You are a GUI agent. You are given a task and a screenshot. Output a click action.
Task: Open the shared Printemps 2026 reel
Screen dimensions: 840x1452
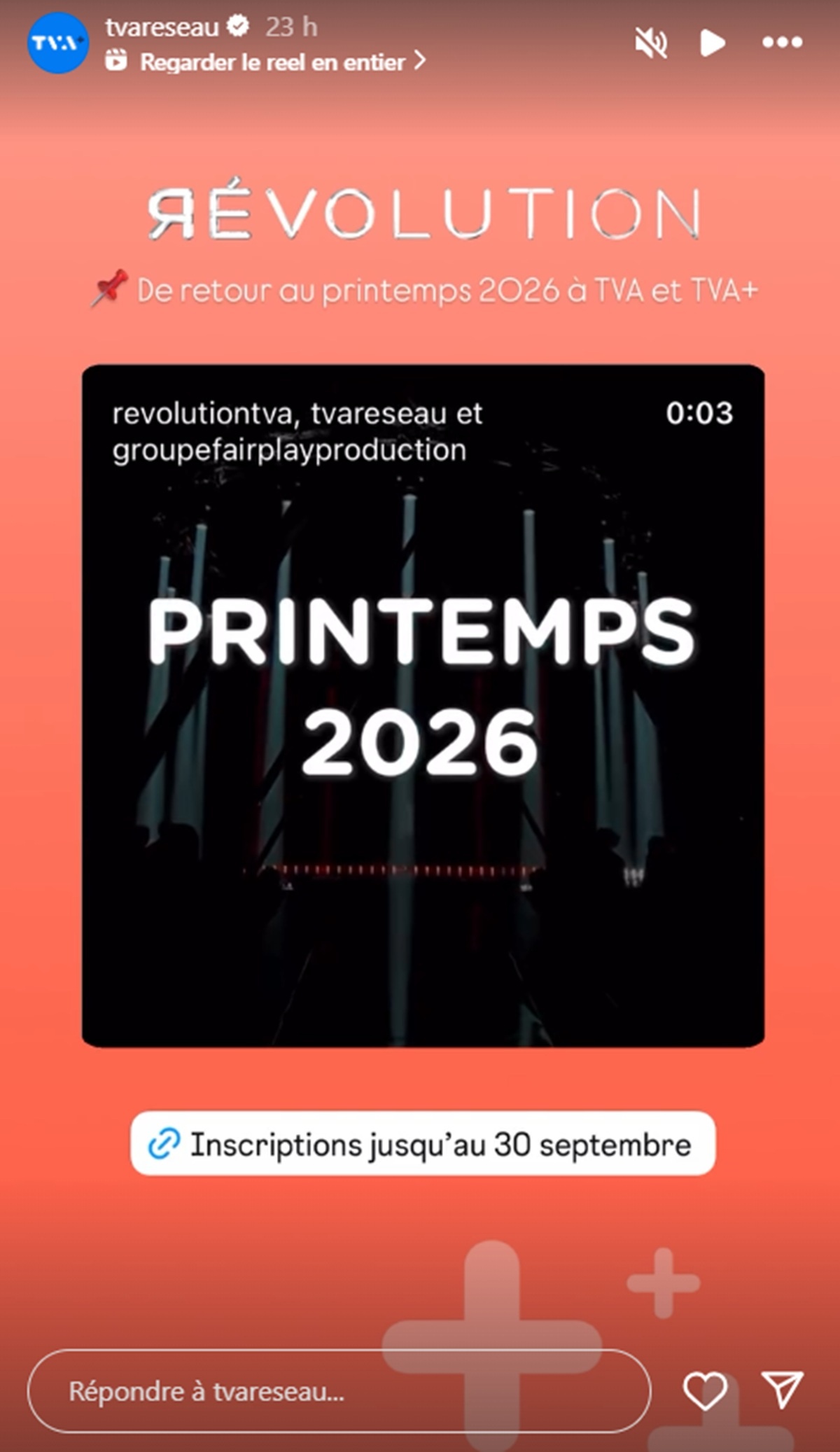click(423, 706)
